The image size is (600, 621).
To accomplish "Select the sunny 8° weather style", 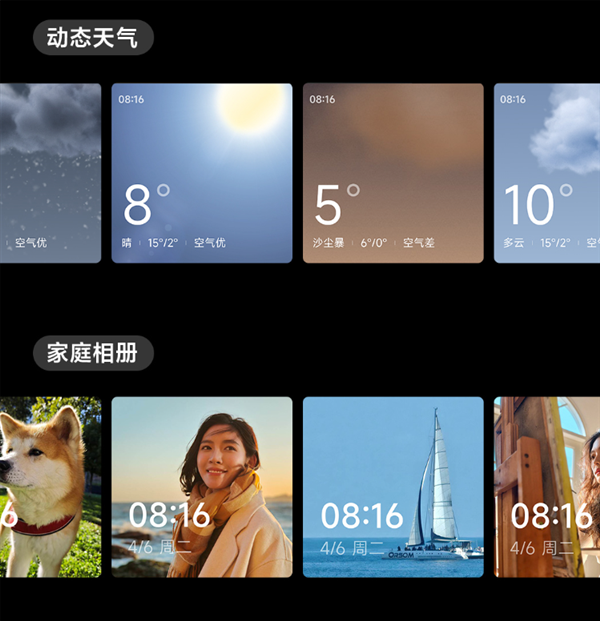I will [x=201, y=173].
